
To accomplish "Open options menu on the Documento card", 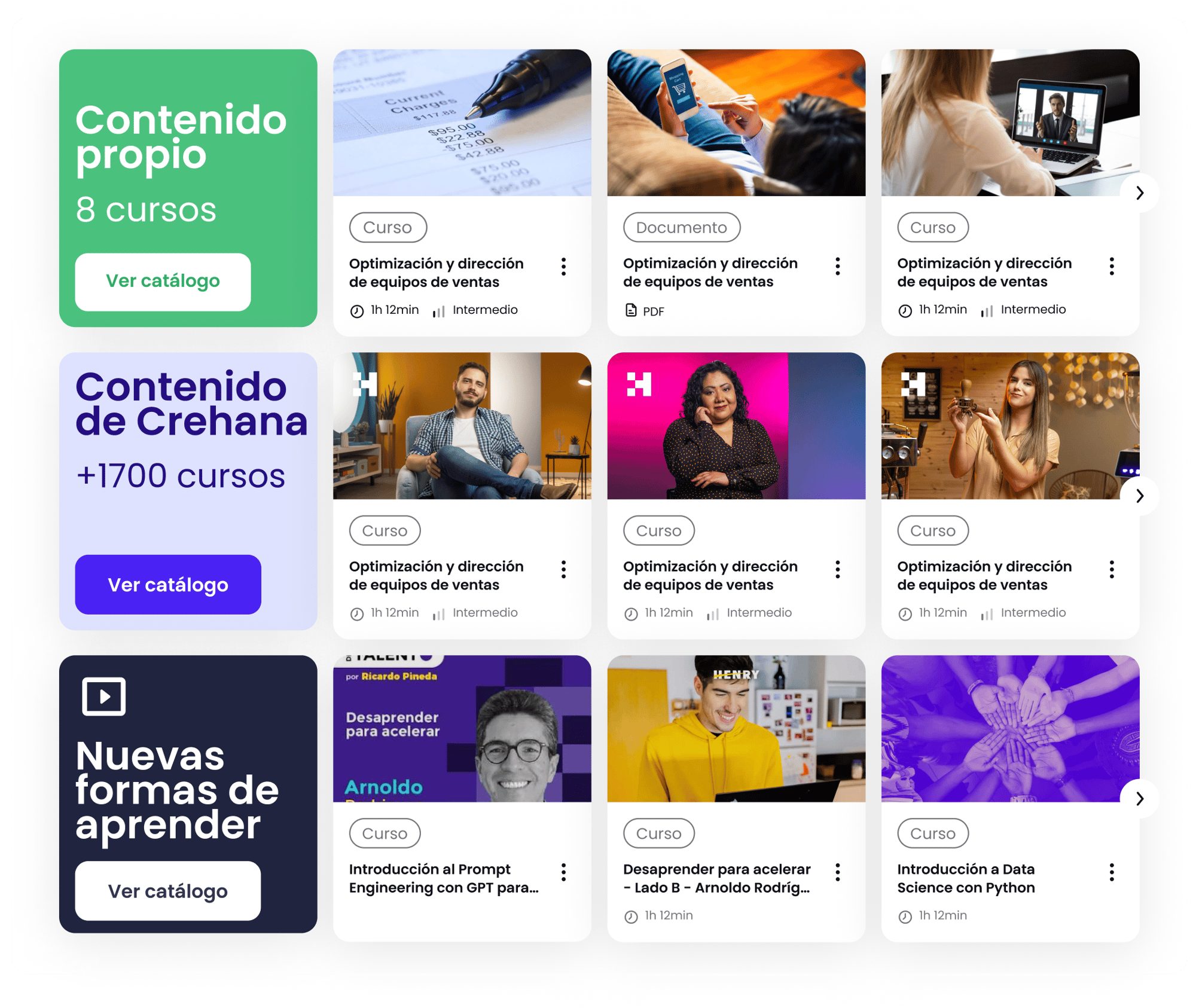I will click(x=838, y=267).
